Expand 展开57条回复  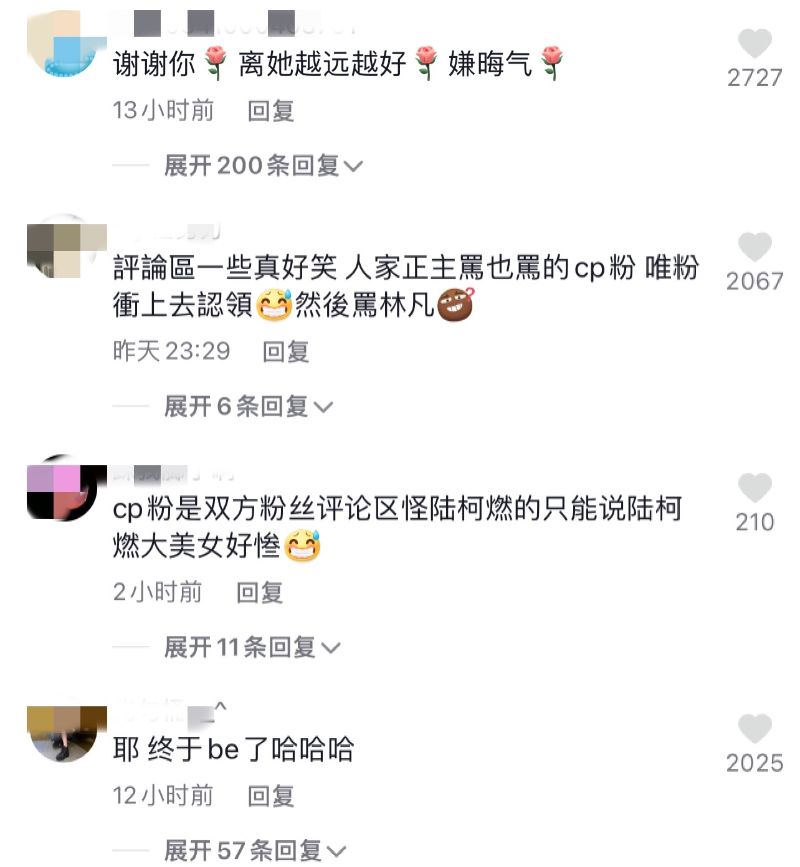point(254,850)
